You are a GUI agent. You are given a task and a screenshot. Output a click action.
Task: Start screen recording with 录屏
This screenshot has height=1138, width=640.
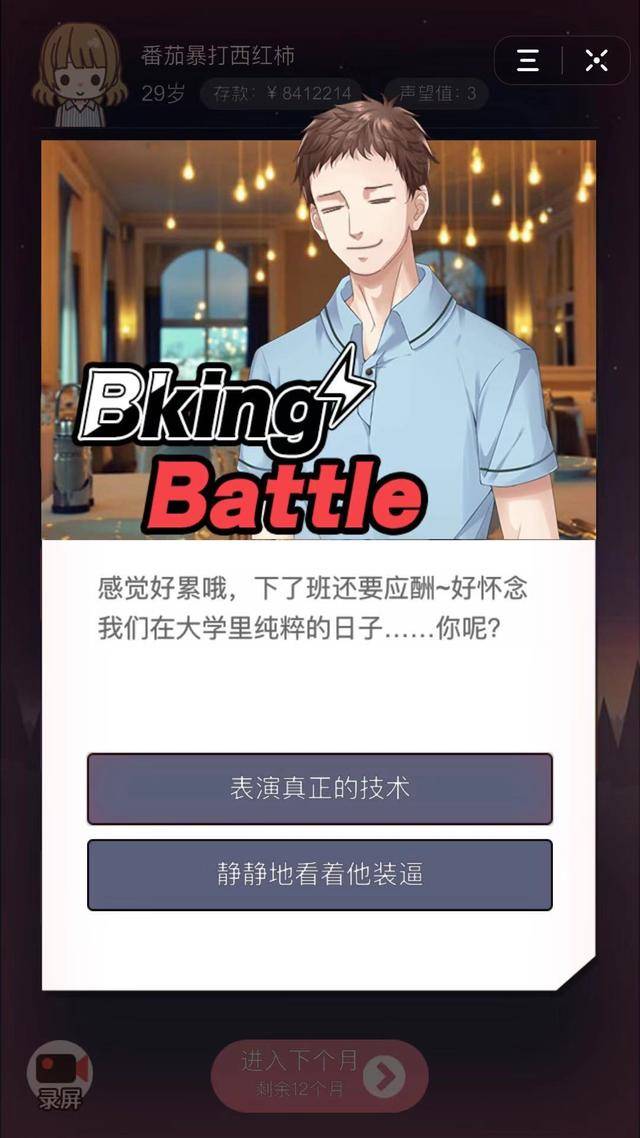(x=60, y=1076)
